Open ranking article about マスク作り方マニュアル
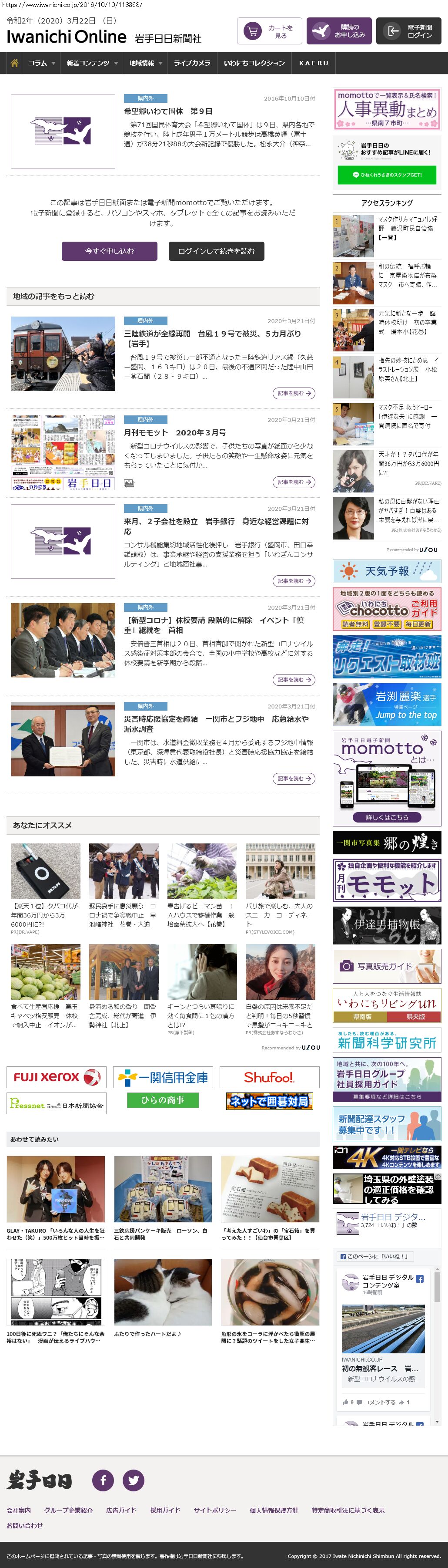The width and height of the screenshot is (448, 1568). (x=407, y=228)
